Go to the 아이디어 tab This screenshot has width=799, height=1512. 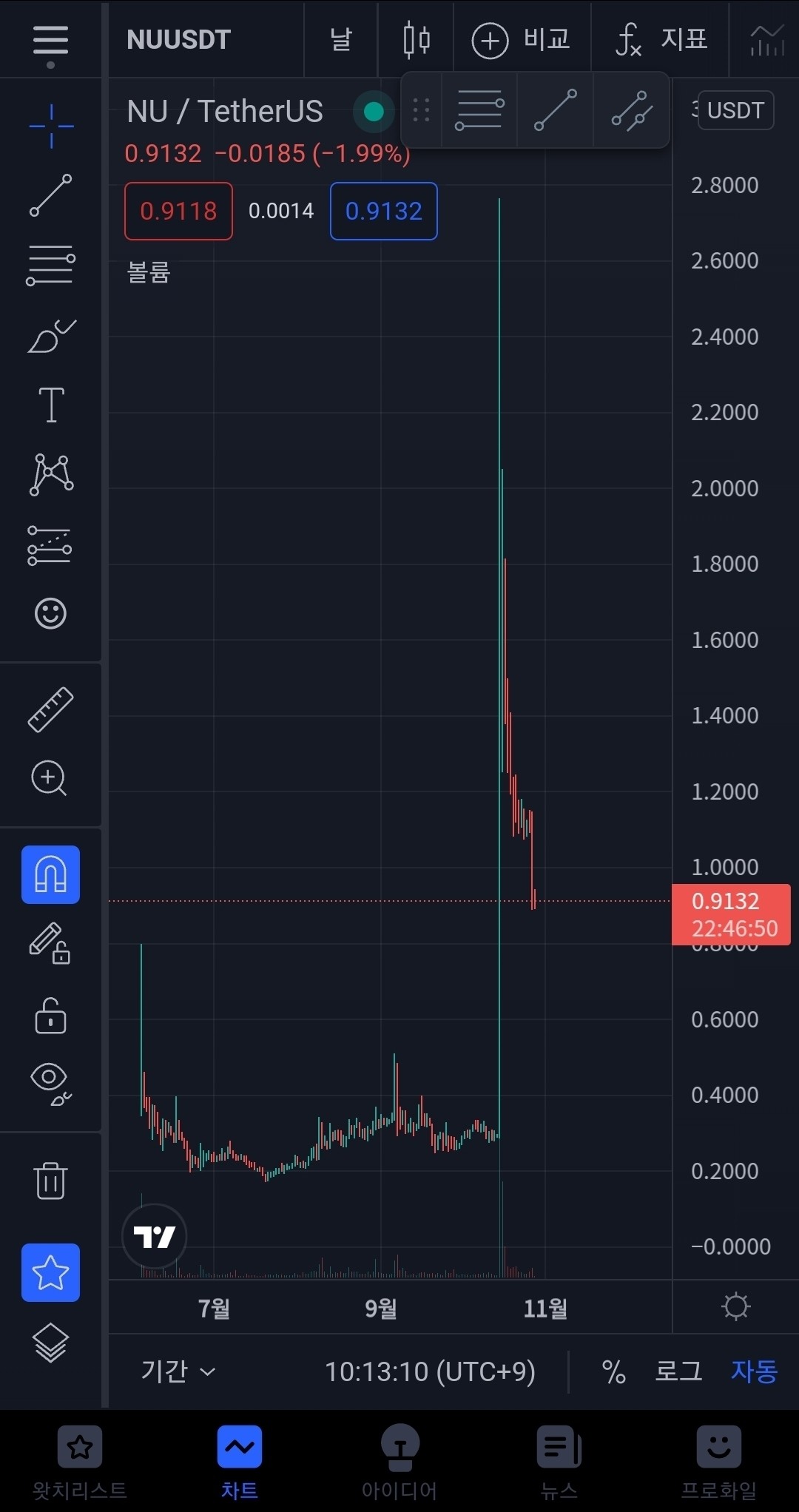(399, 1462)
